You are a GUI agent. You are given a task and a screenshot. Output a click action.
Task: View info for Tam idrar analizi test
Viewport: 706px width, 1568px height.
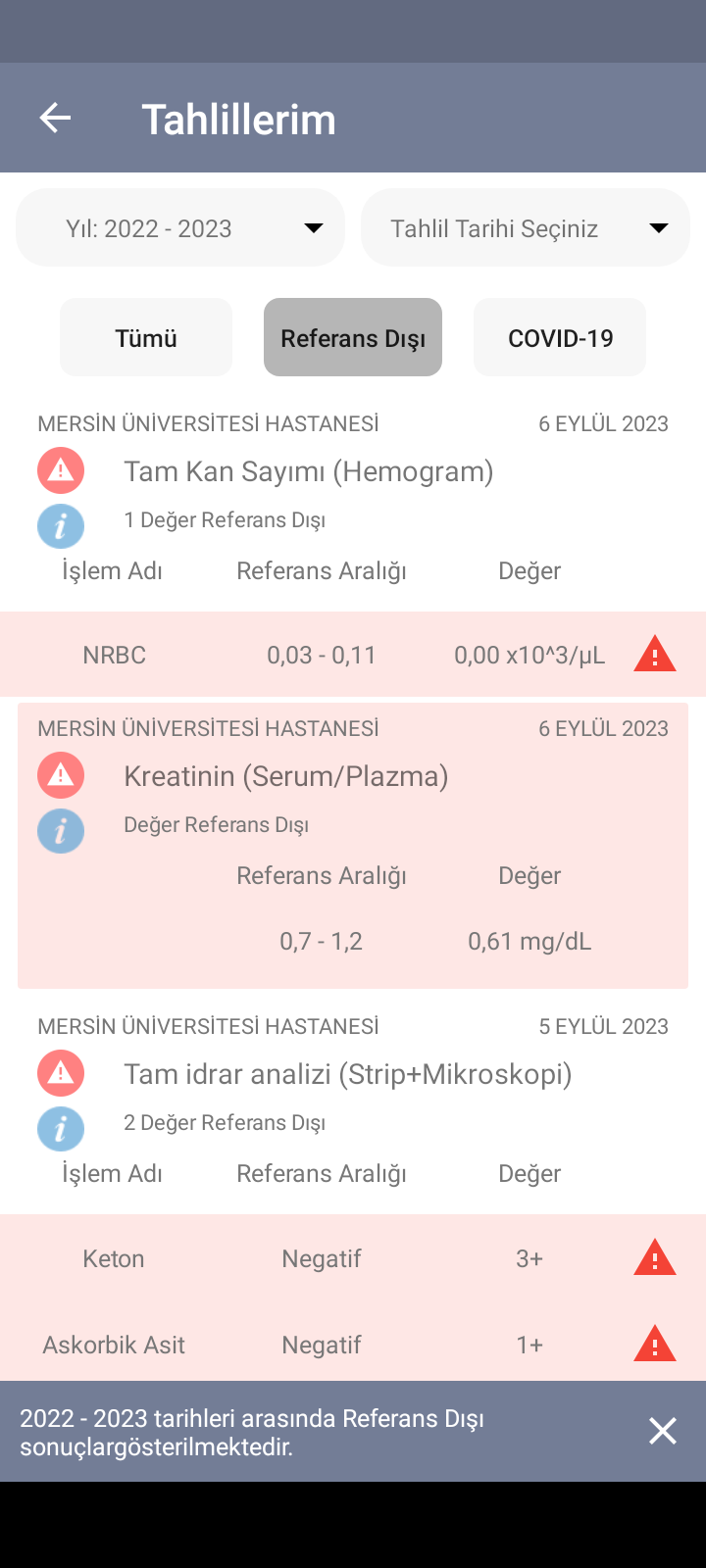tap(61, 1129)
